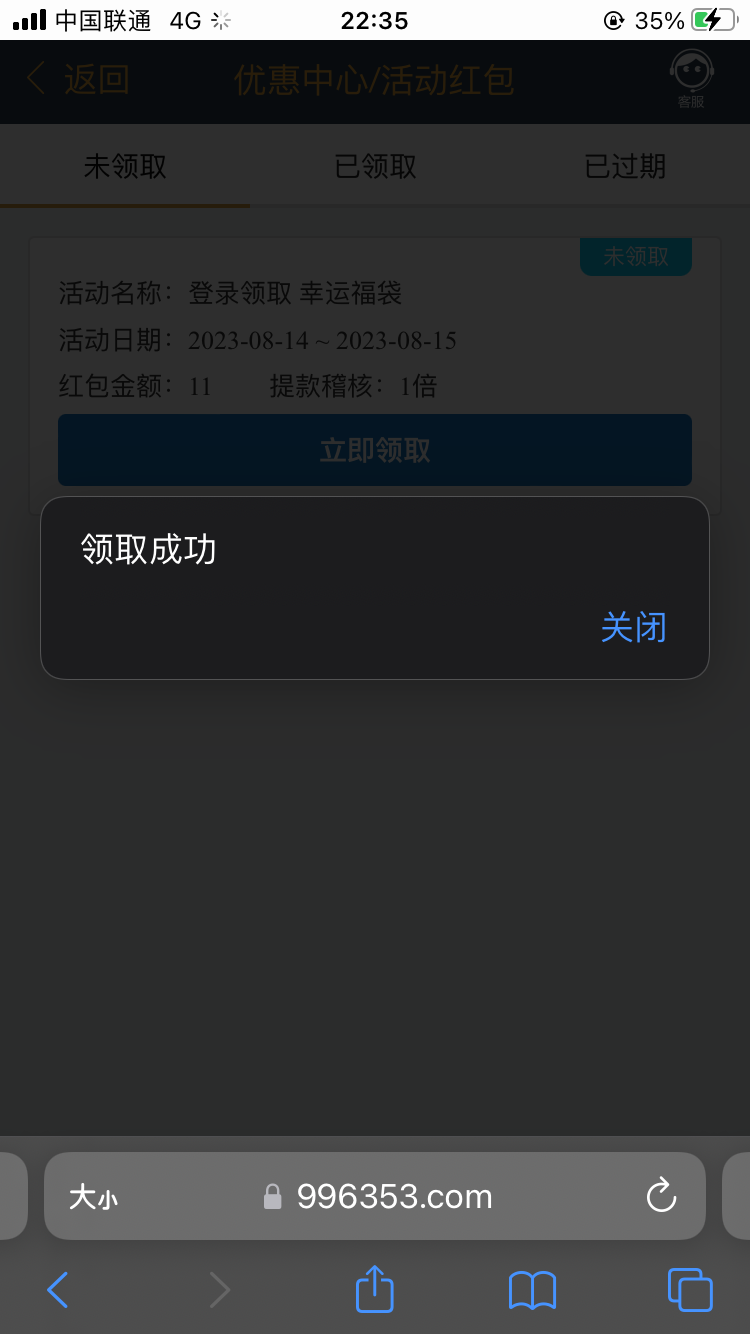This screenshot has height=1334, width=750.
Task: Switch to the 已领取 tab
Action: [375, 167]
